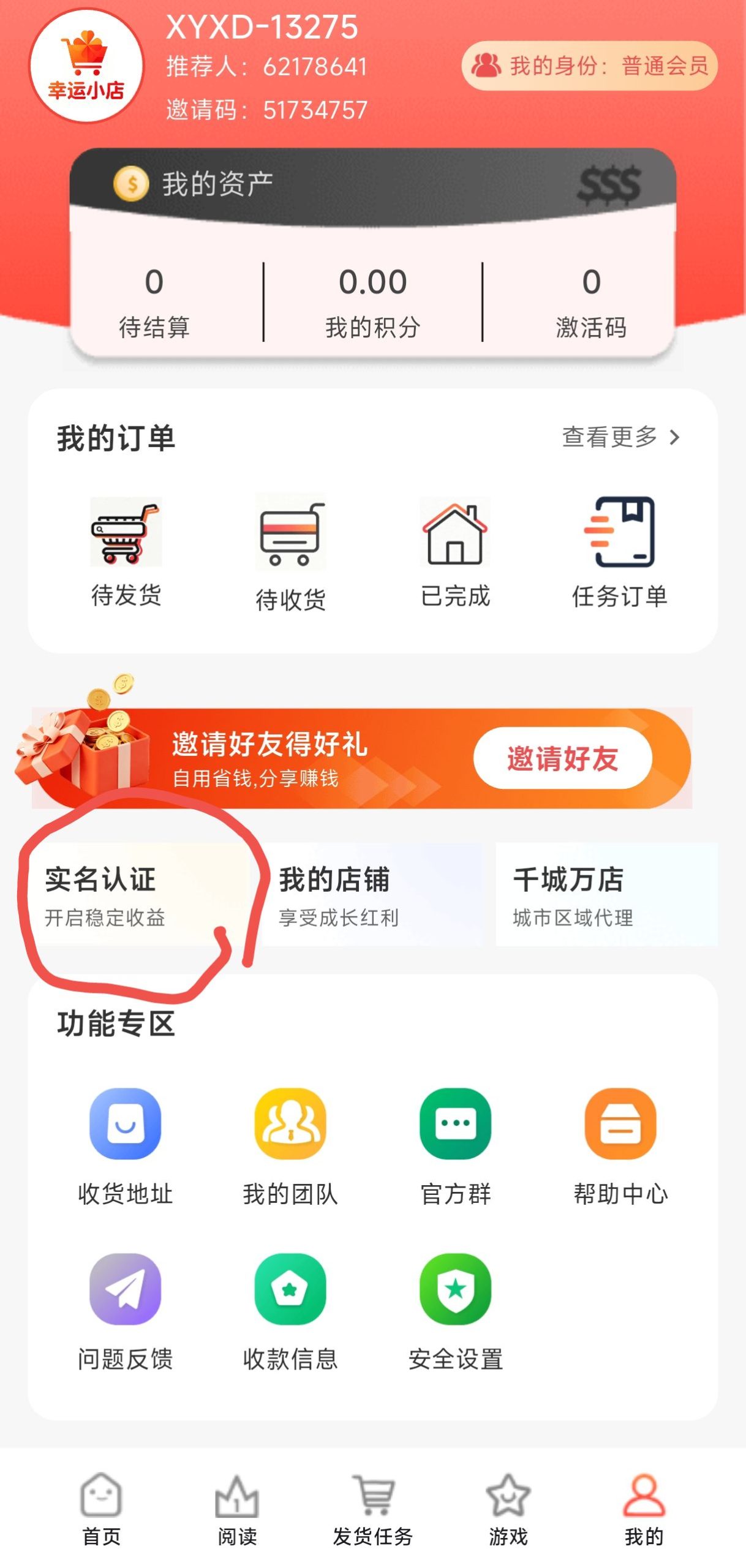746x1568 pixels.
Task: Open the 我的店铺 card
Action: [x=371, y=894]
